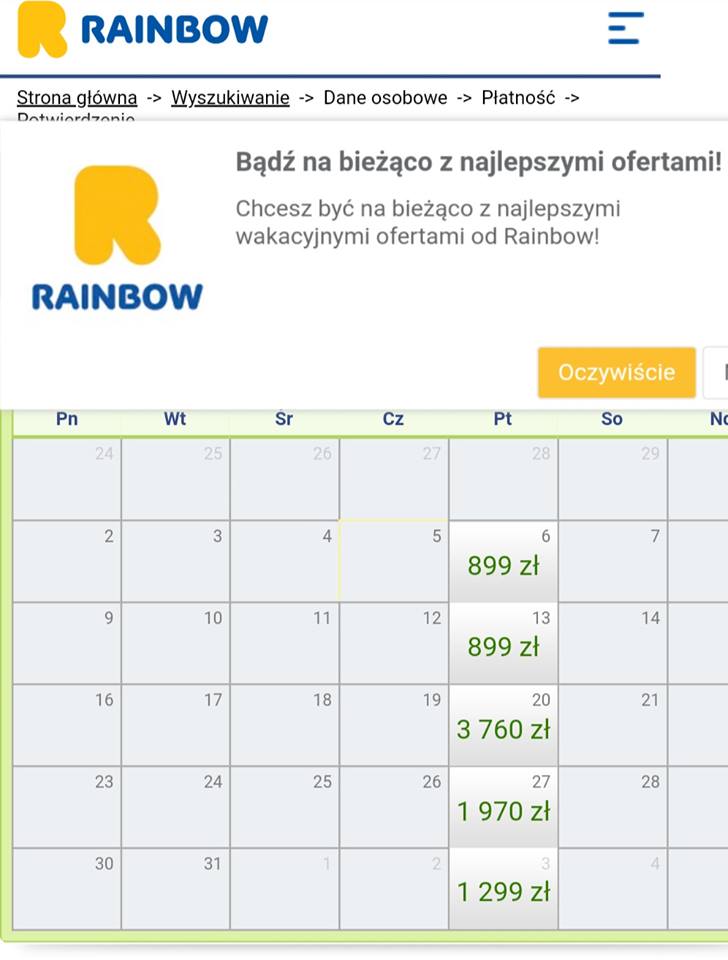The height and width of the screenshot is (960, 728).
Task: Pick the 20th priced at 3 760 zł
Action: click(x=503, y=725)
